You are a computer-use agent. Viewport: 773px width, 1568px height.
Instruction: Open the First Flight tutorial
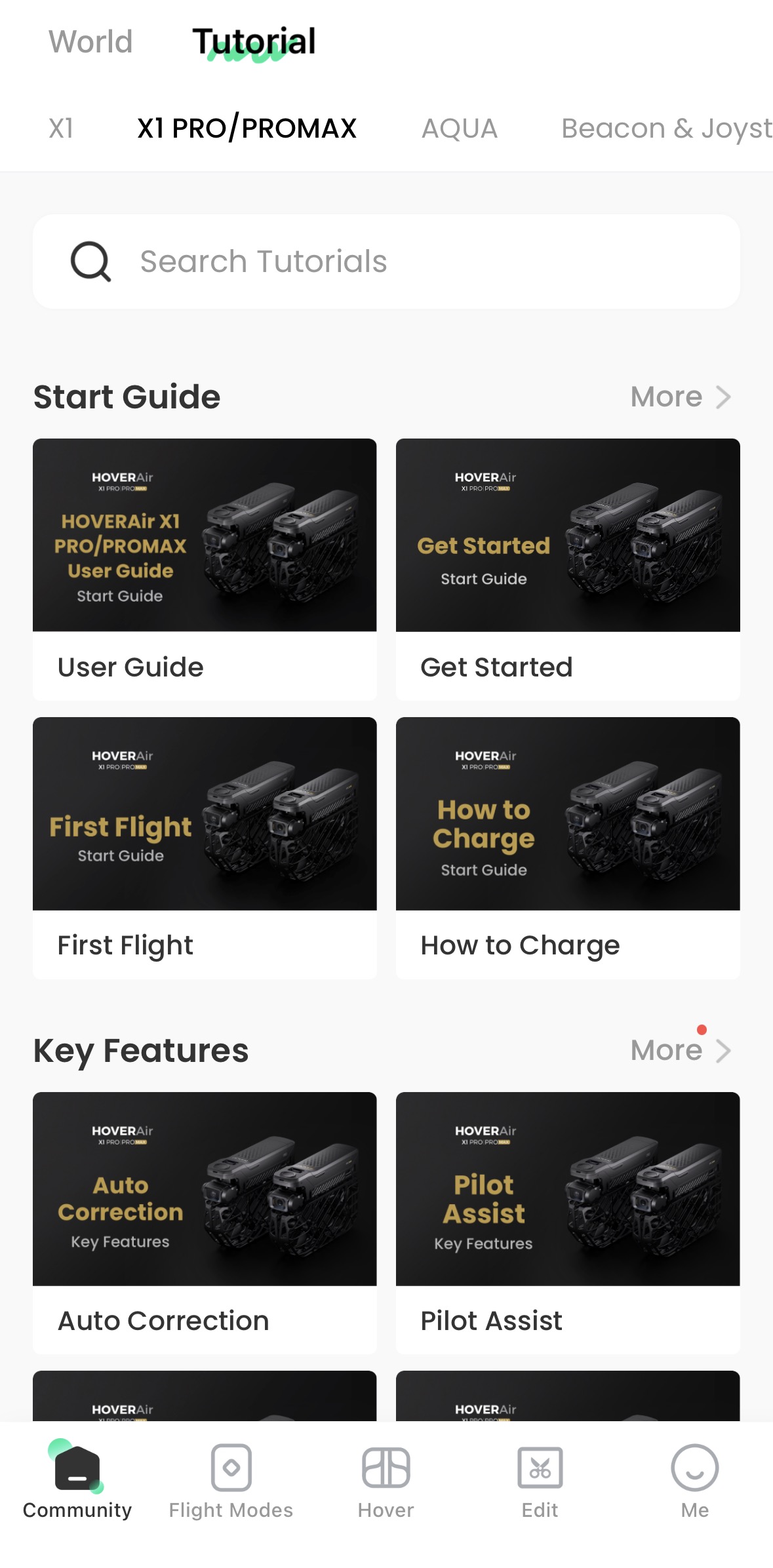[205, 848]
